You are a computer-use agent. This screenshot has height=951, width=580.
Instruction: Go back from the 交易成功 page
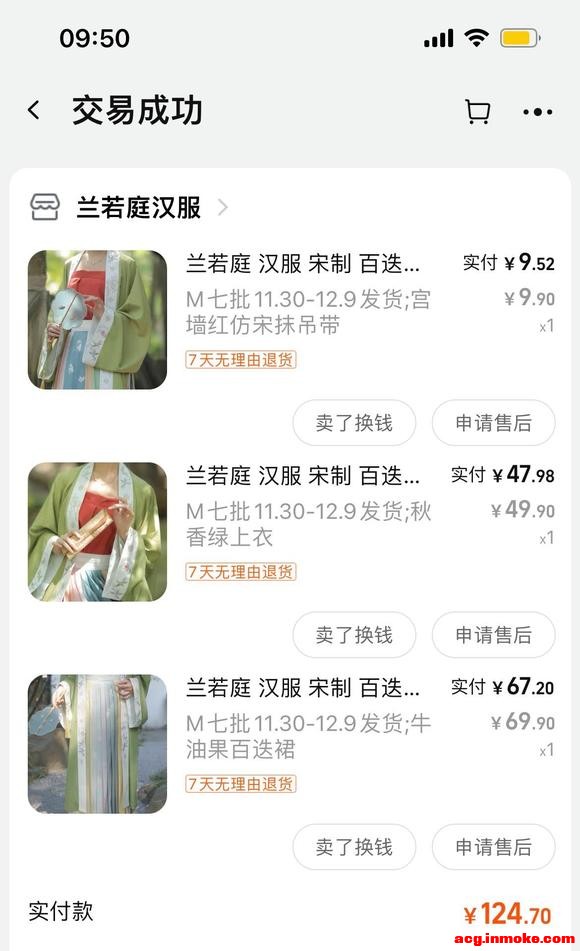[35, 111]
